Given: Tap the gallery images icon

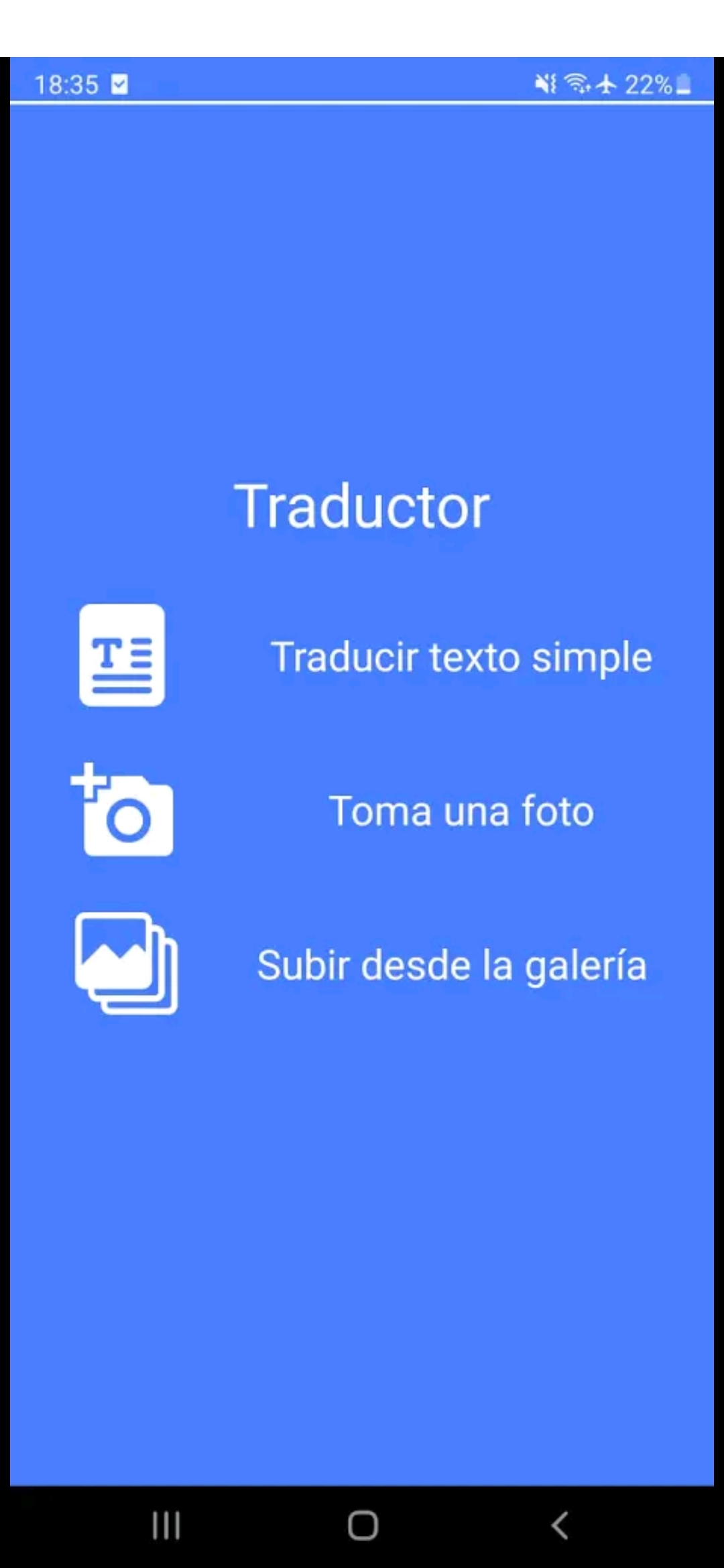Looking at the screenshot, I should pyautogui.click(x=126, y=964).
